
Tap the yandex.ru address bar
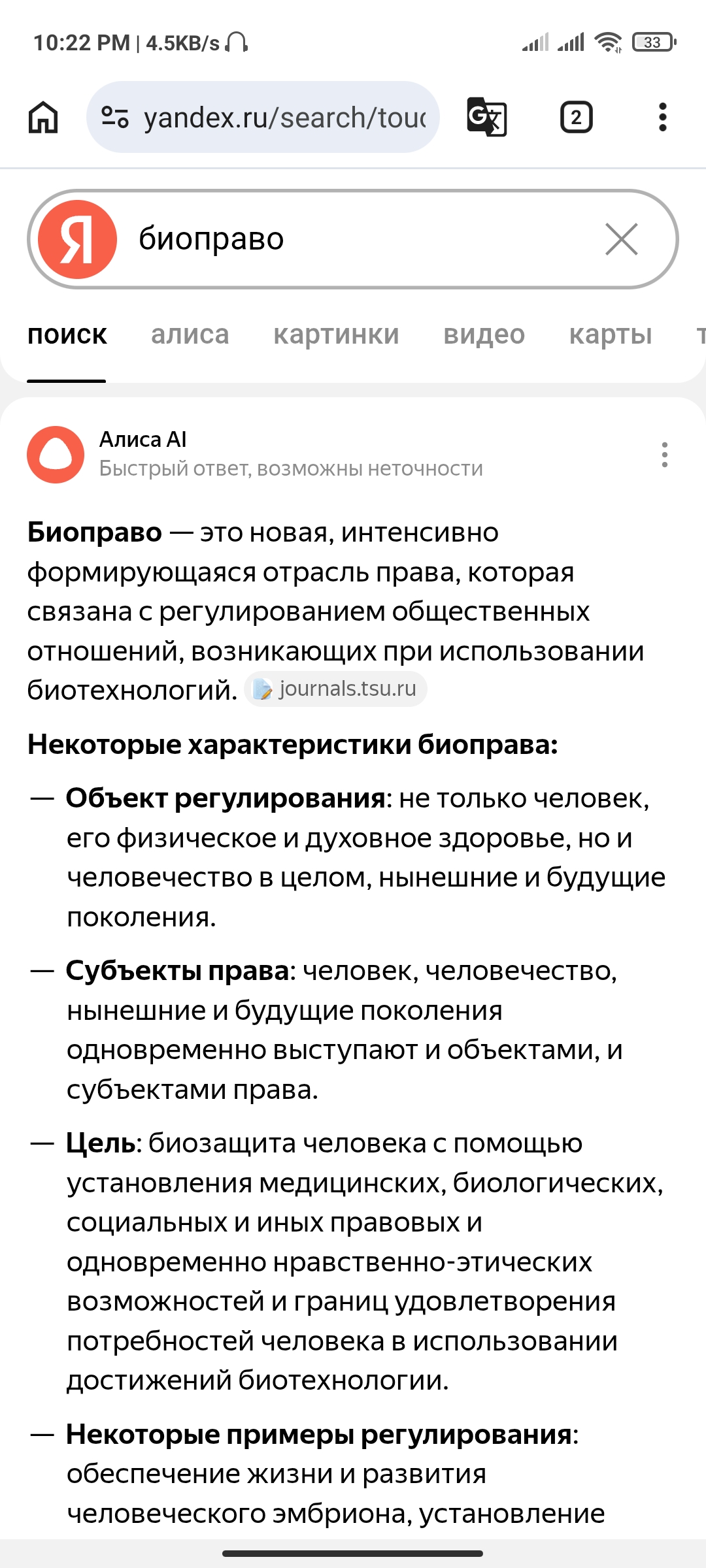pyautogui.click(x=263, y=118)
